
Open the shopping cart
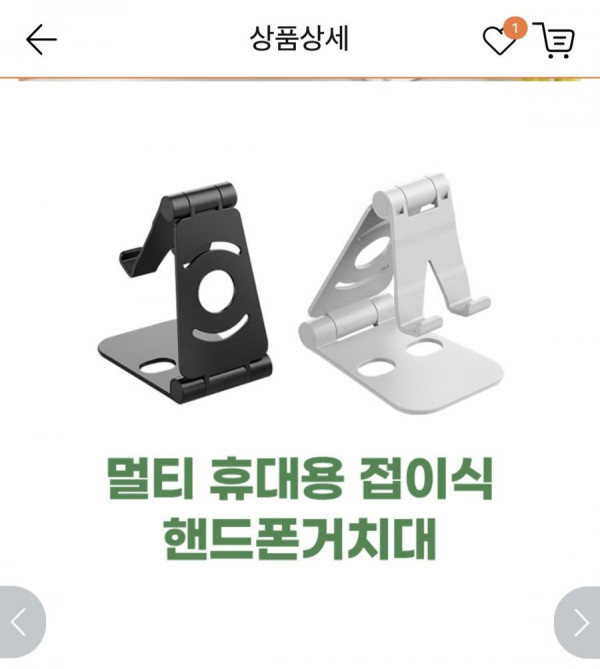coord(553,40)
